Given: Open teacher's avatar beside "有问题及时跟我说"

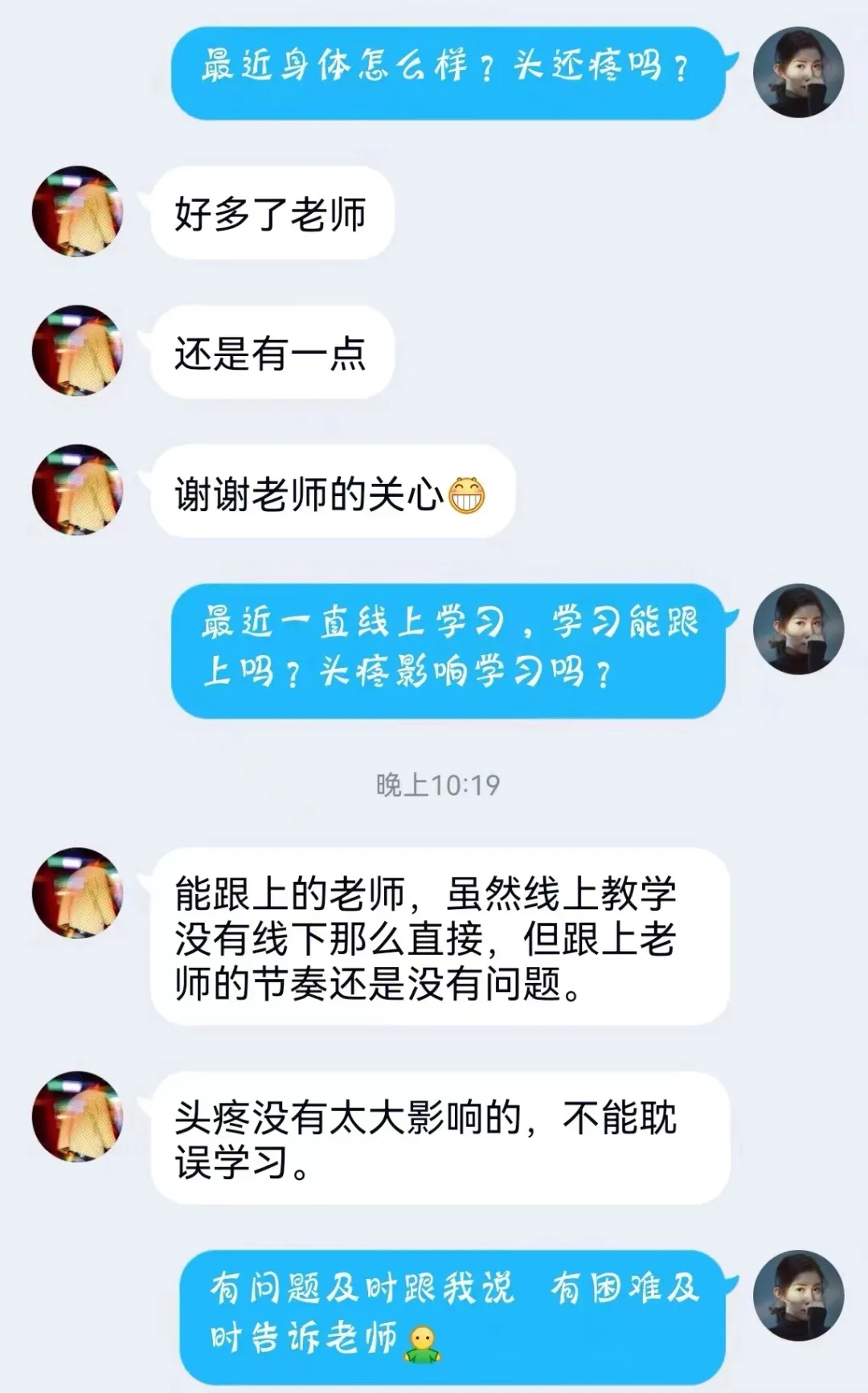Looking at the screenshot, I should click(798, 1295).
